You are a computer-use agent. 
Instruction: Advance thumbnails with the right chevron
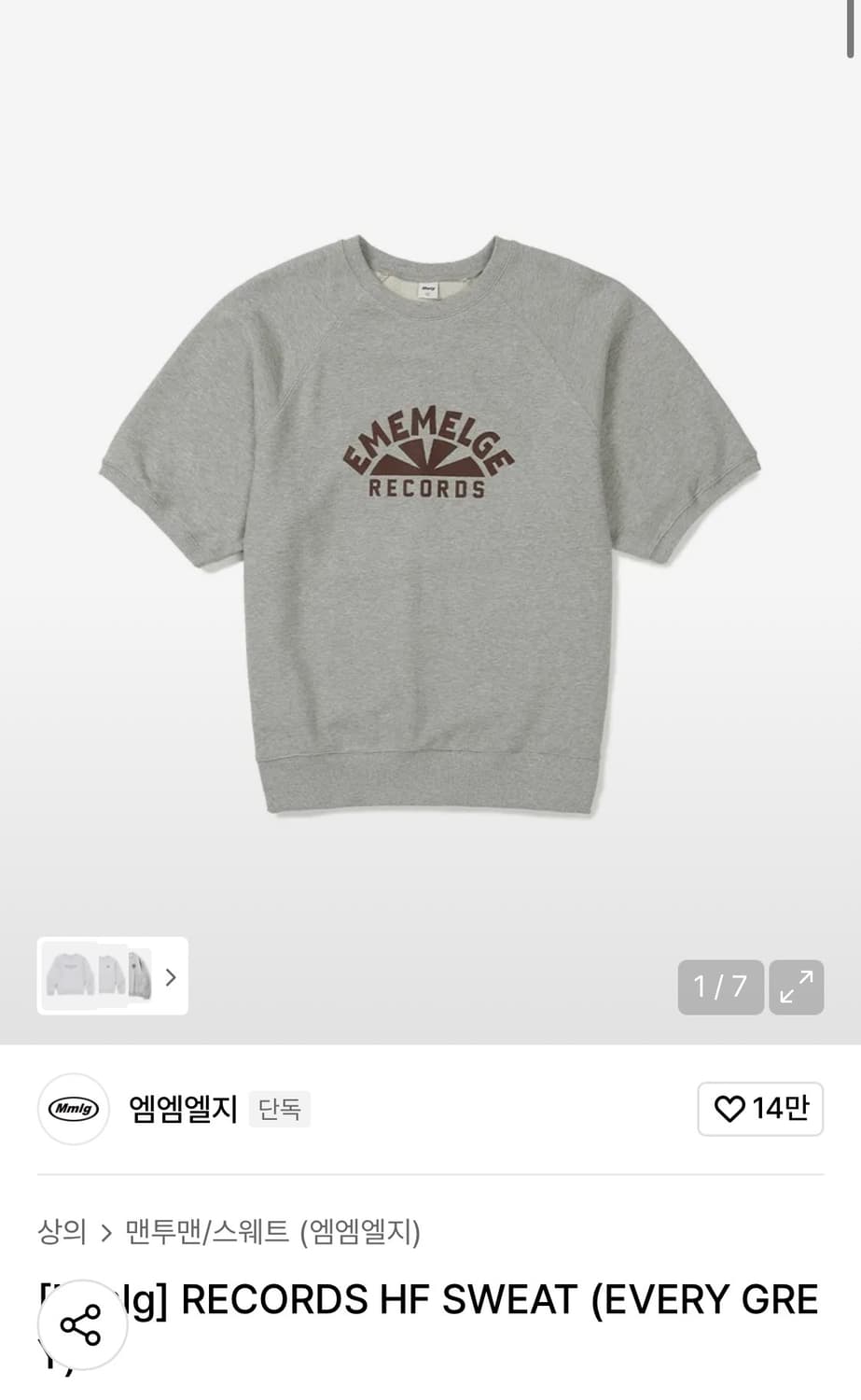point(171,976)
